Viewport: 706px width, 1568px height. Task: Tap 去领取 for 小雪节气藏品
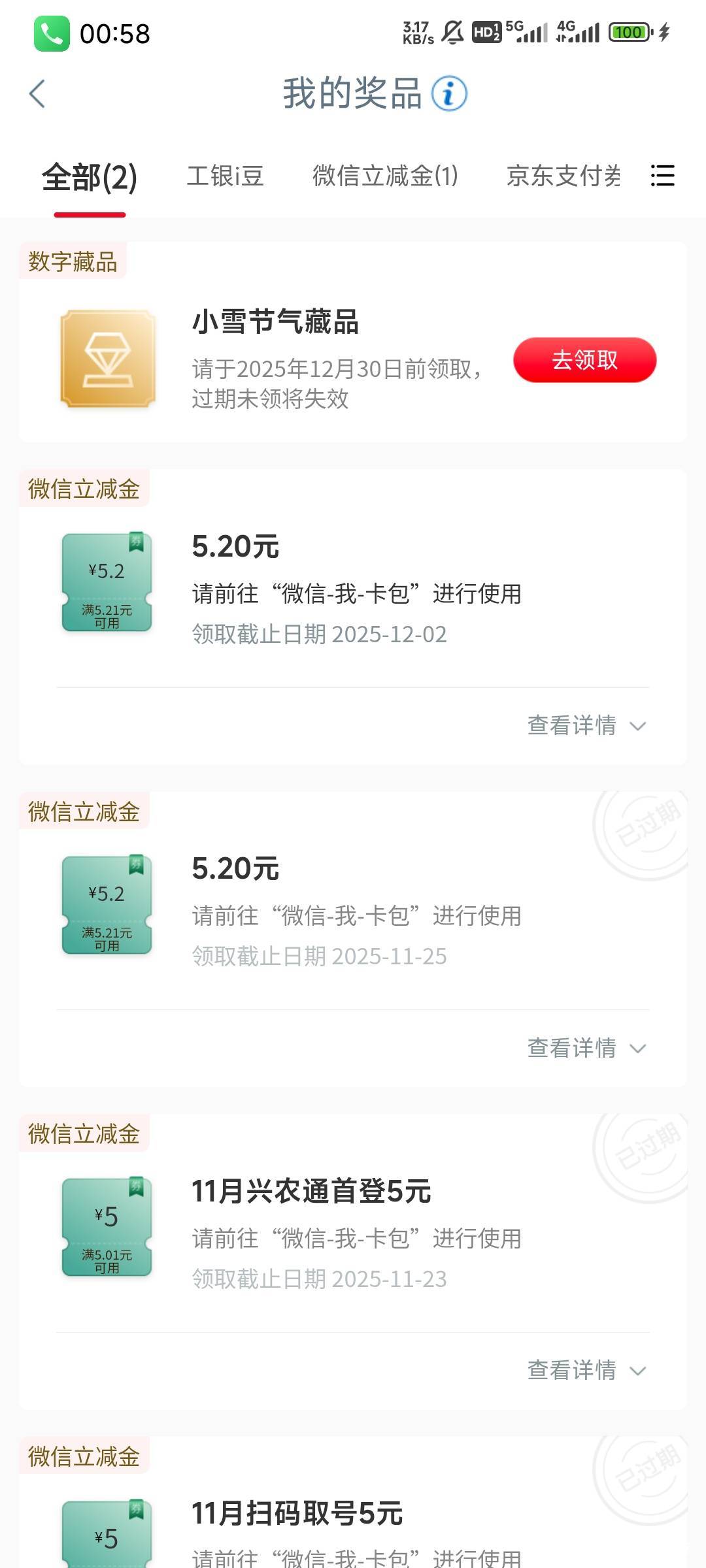click(584, 360)
